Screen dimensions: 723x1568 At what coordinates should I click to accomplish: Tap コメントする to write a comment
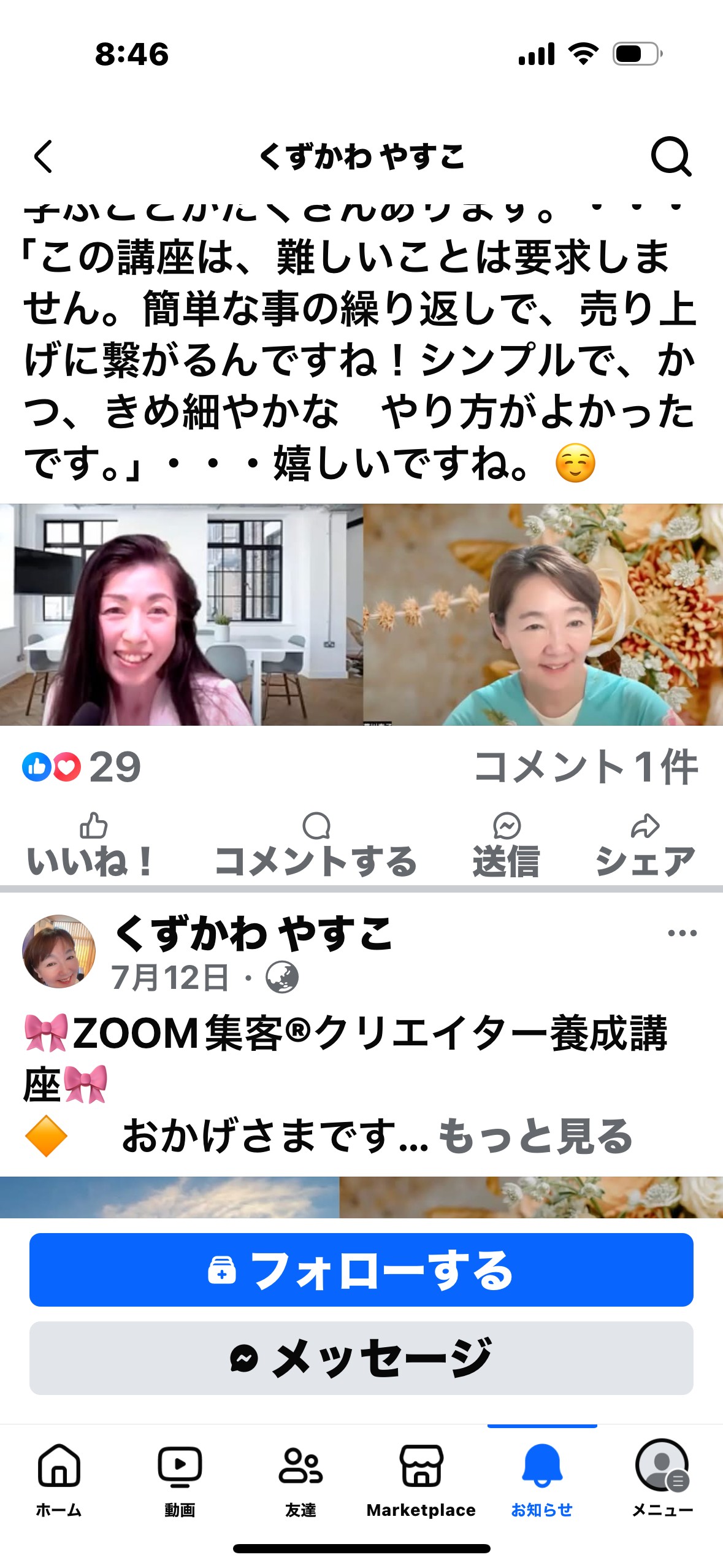(316, 845)
